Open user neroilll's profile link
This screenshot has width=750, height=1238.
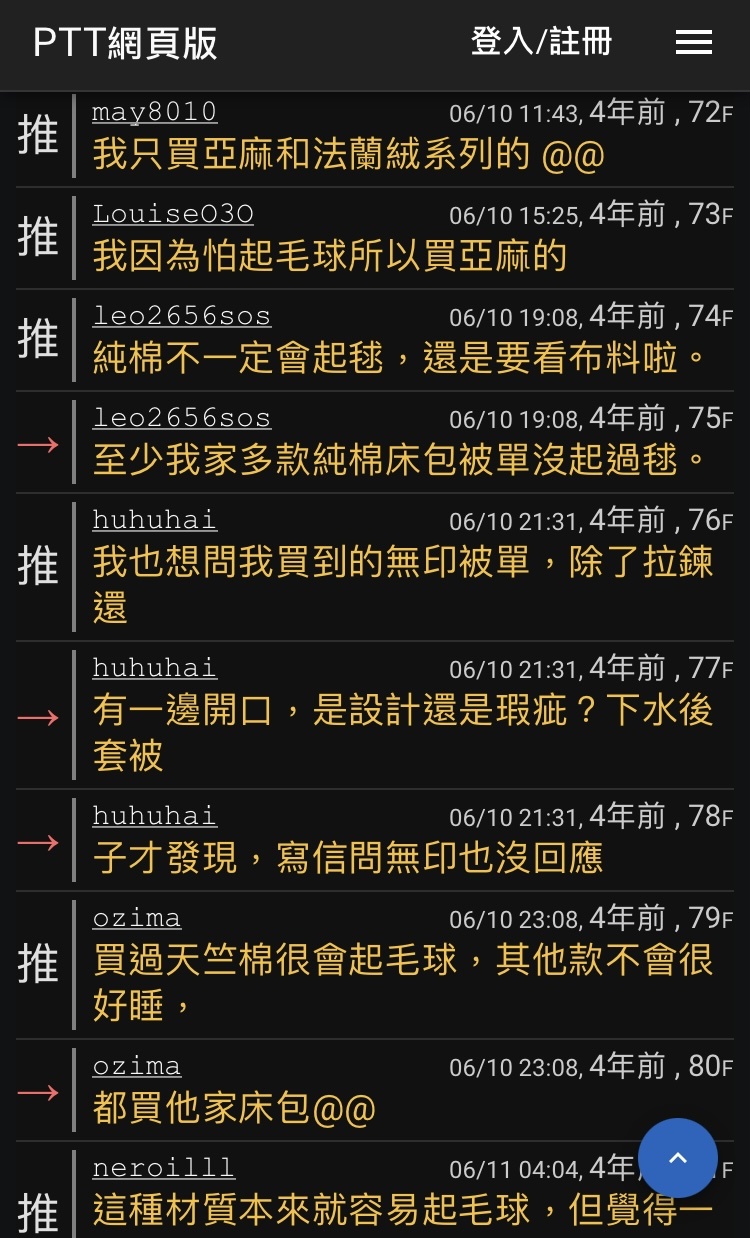point(164,1168)
